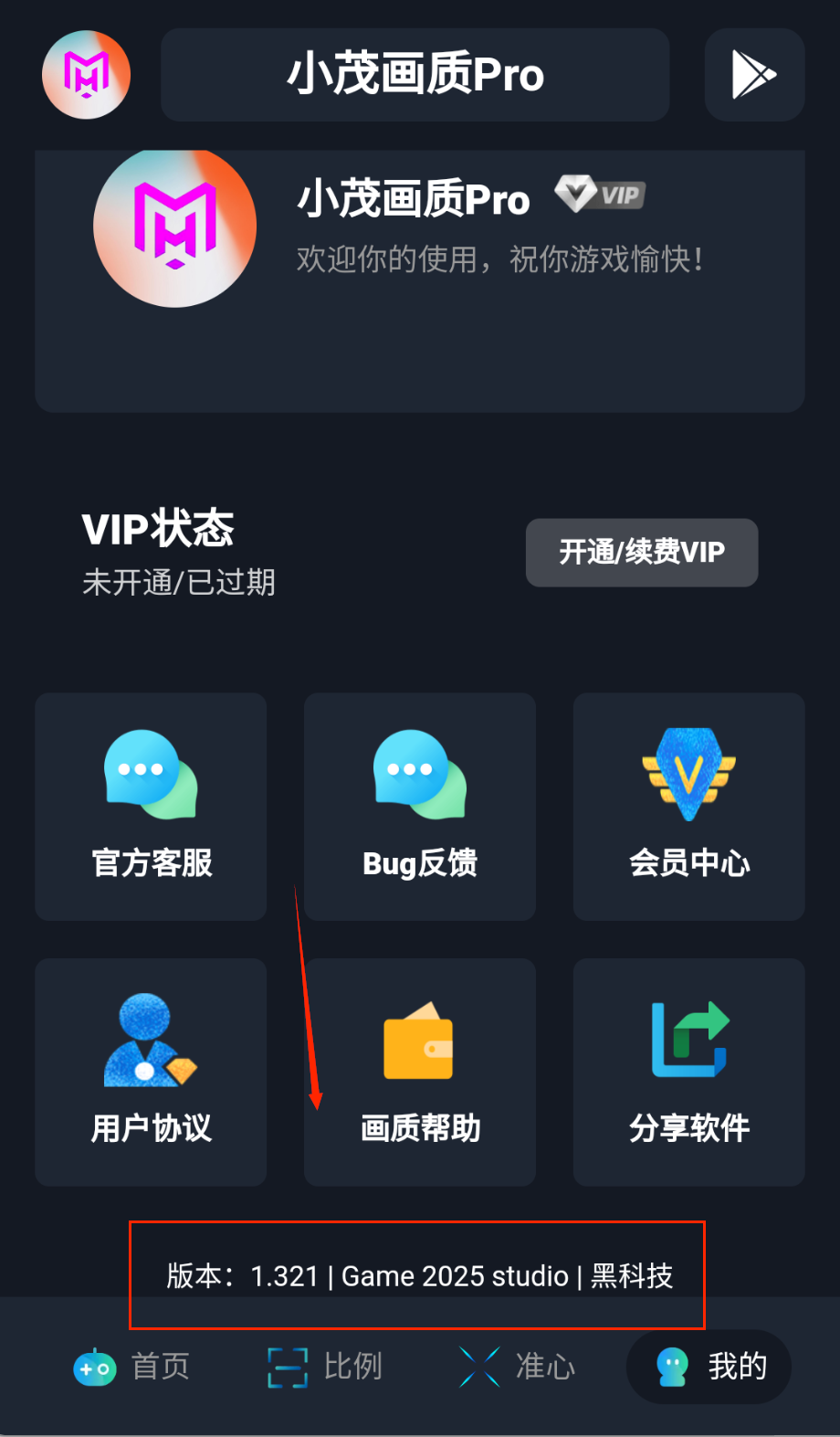Image resolution: width=840 pixels, height=1437 pixels.
Task: Switch to the 首页 tab
Action: [x=132, y=1367]
